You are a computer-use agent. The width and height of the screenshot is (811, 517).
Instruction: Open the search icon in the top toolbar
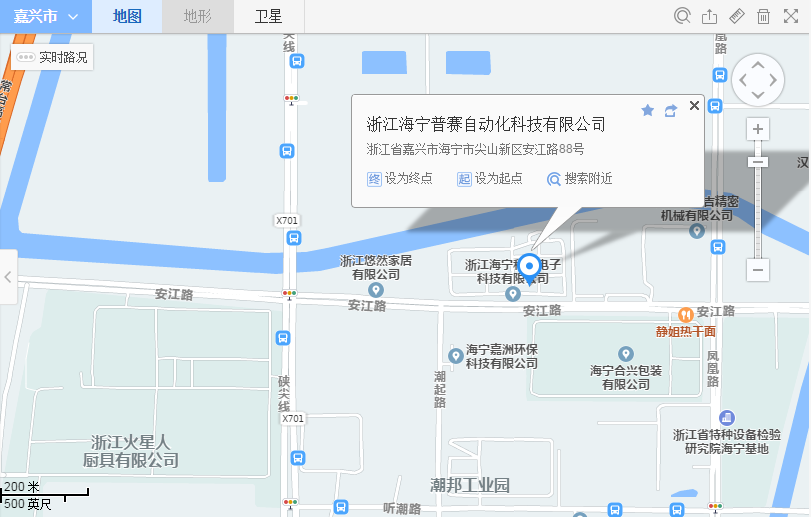point(682,16)
